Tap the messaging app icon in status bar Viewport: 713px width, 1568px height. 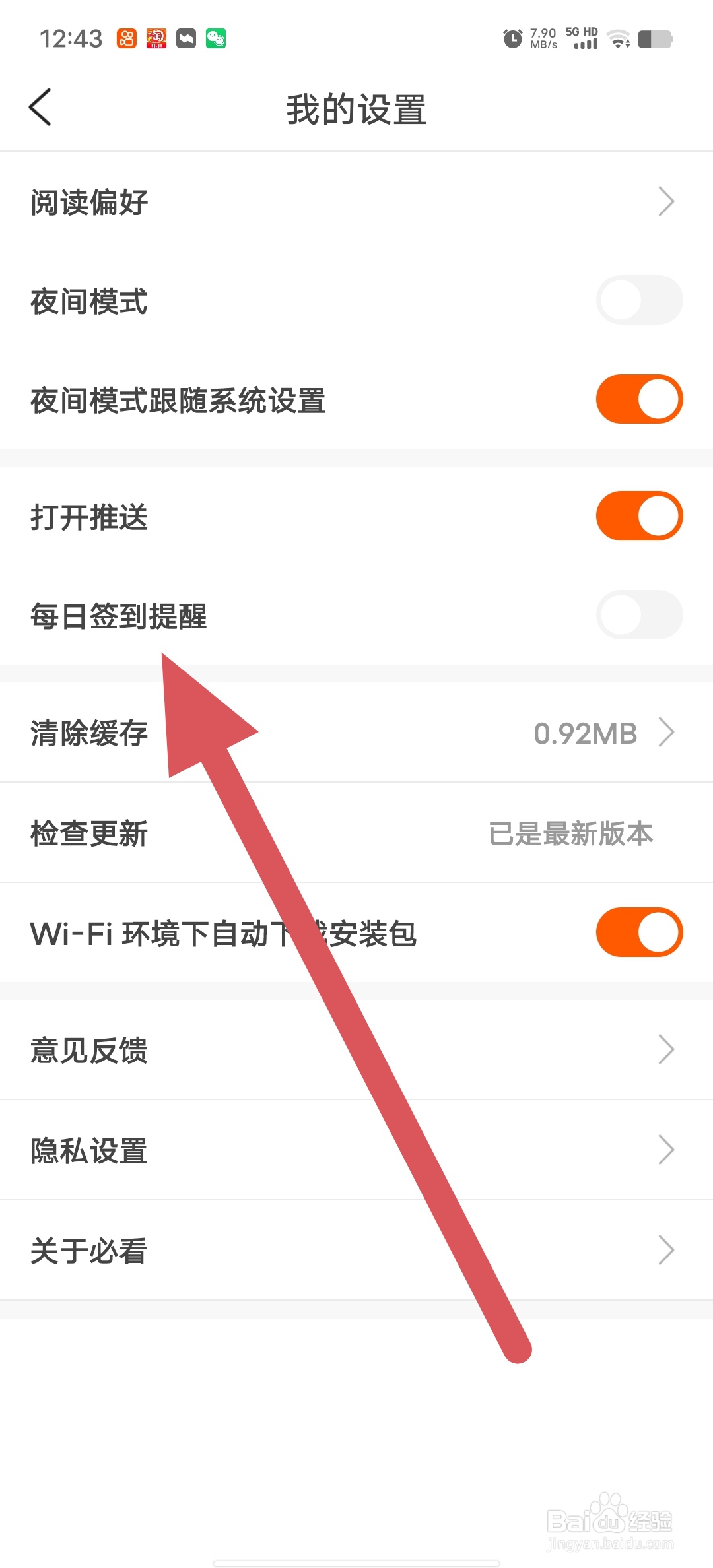(186, 40)
